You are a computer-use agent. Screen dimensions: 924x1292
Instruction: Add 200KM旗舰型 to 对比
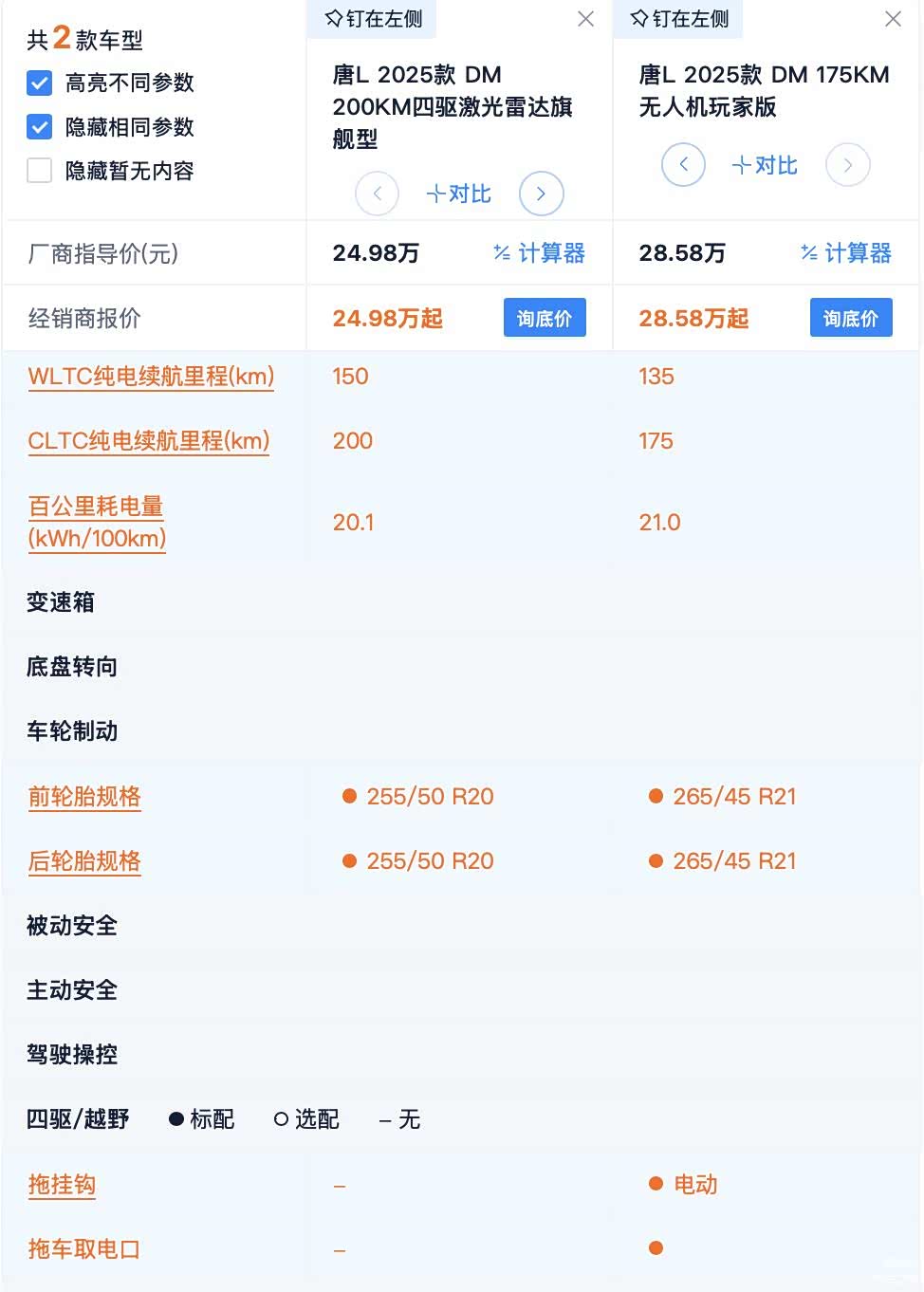pos(459,194)
